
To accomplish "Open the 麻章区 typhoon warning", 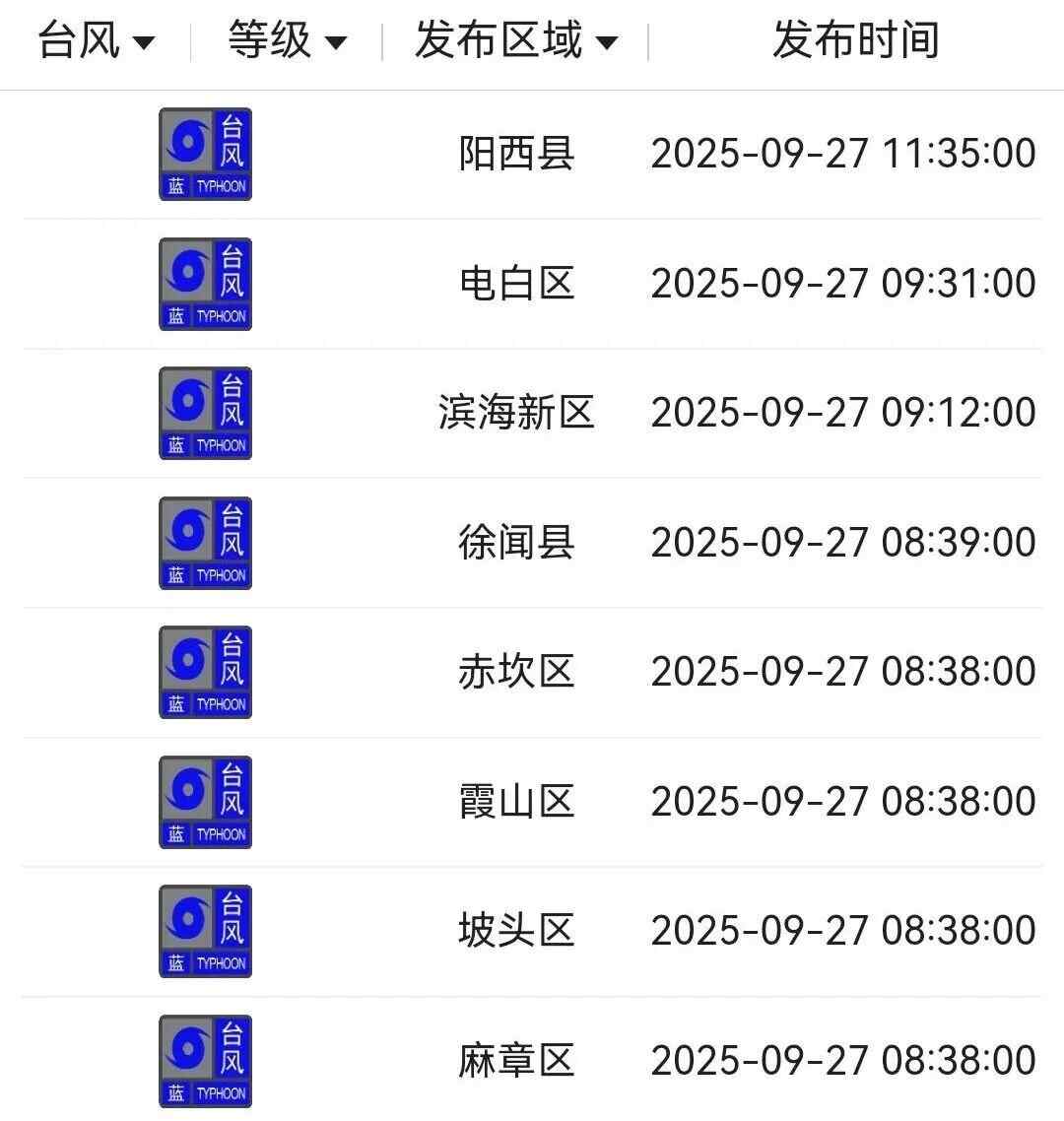I will [x=516, y=1061].
